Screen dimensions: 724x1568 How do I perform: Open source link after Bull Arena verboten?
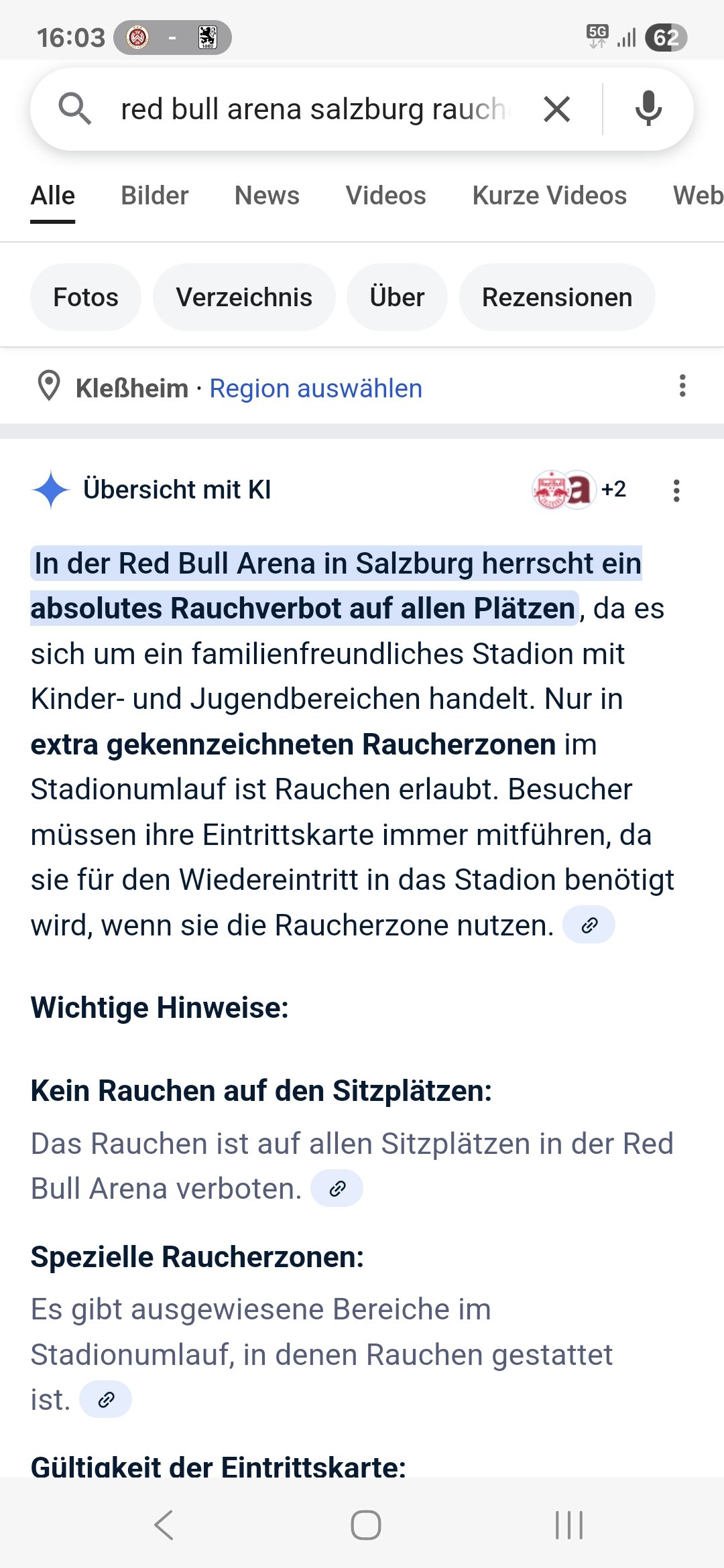click(337, 1189)
